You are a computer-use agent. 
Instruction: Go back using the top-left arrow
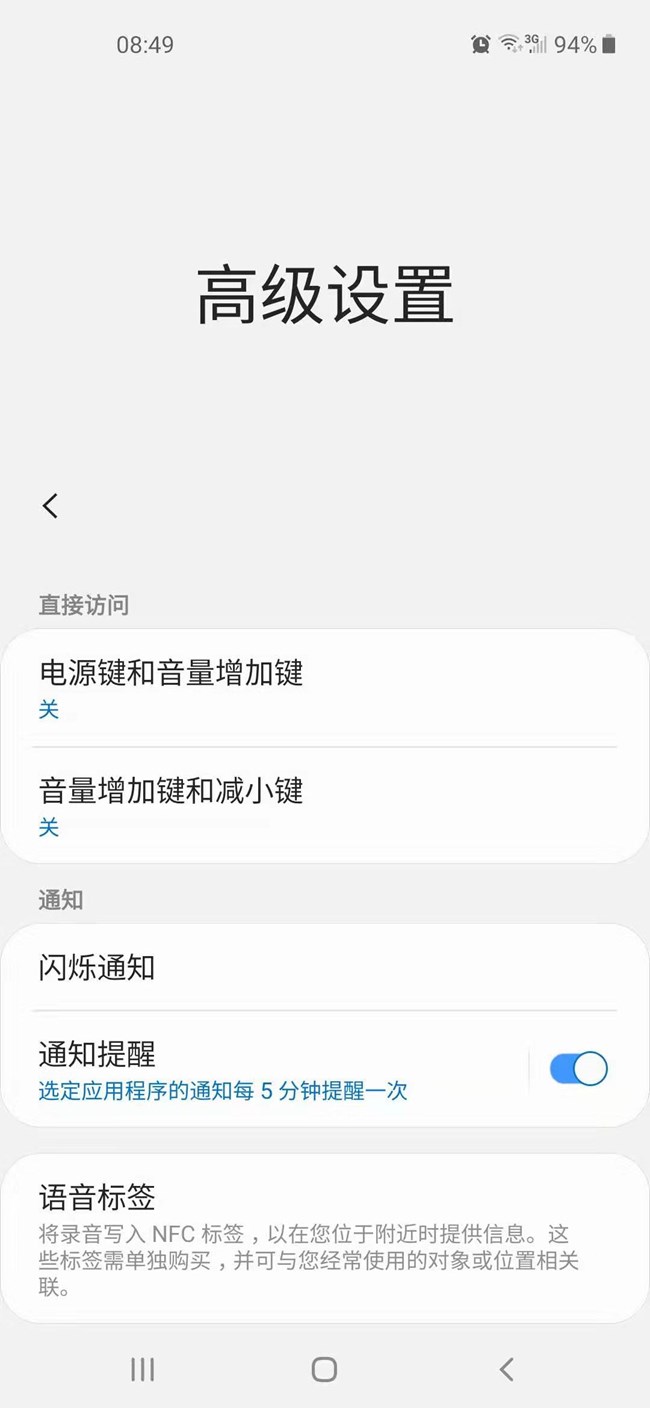point(50,506)
